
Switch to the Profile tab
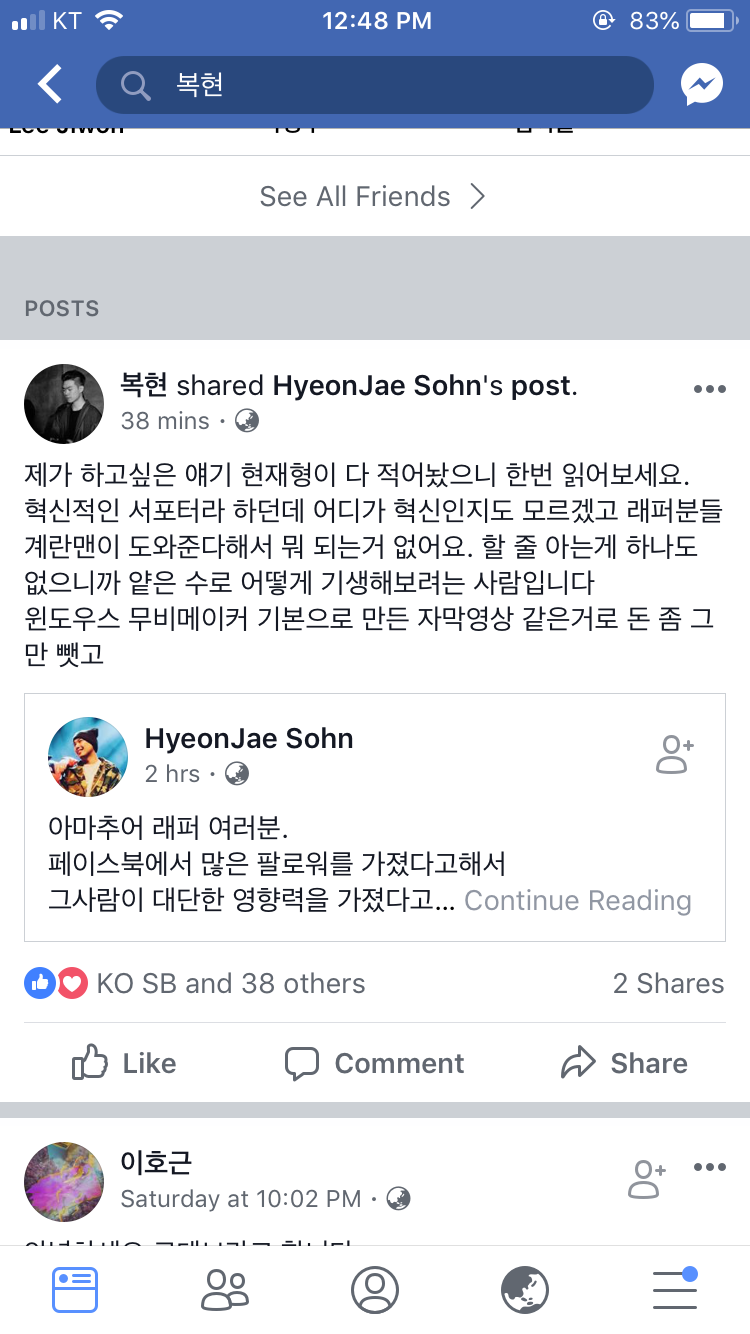pyautogui.click(x=375, y=1290)
